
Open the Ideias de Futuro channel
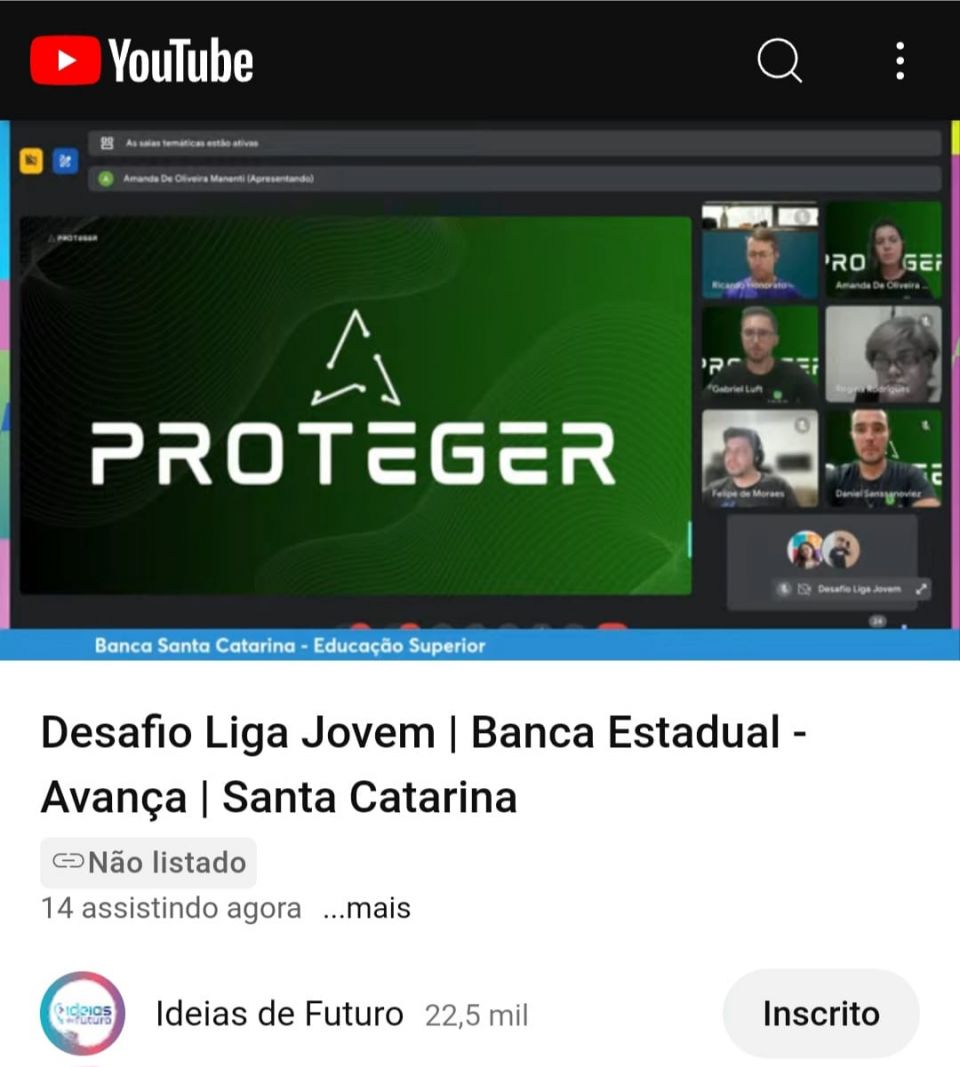tap(279, 1014)
